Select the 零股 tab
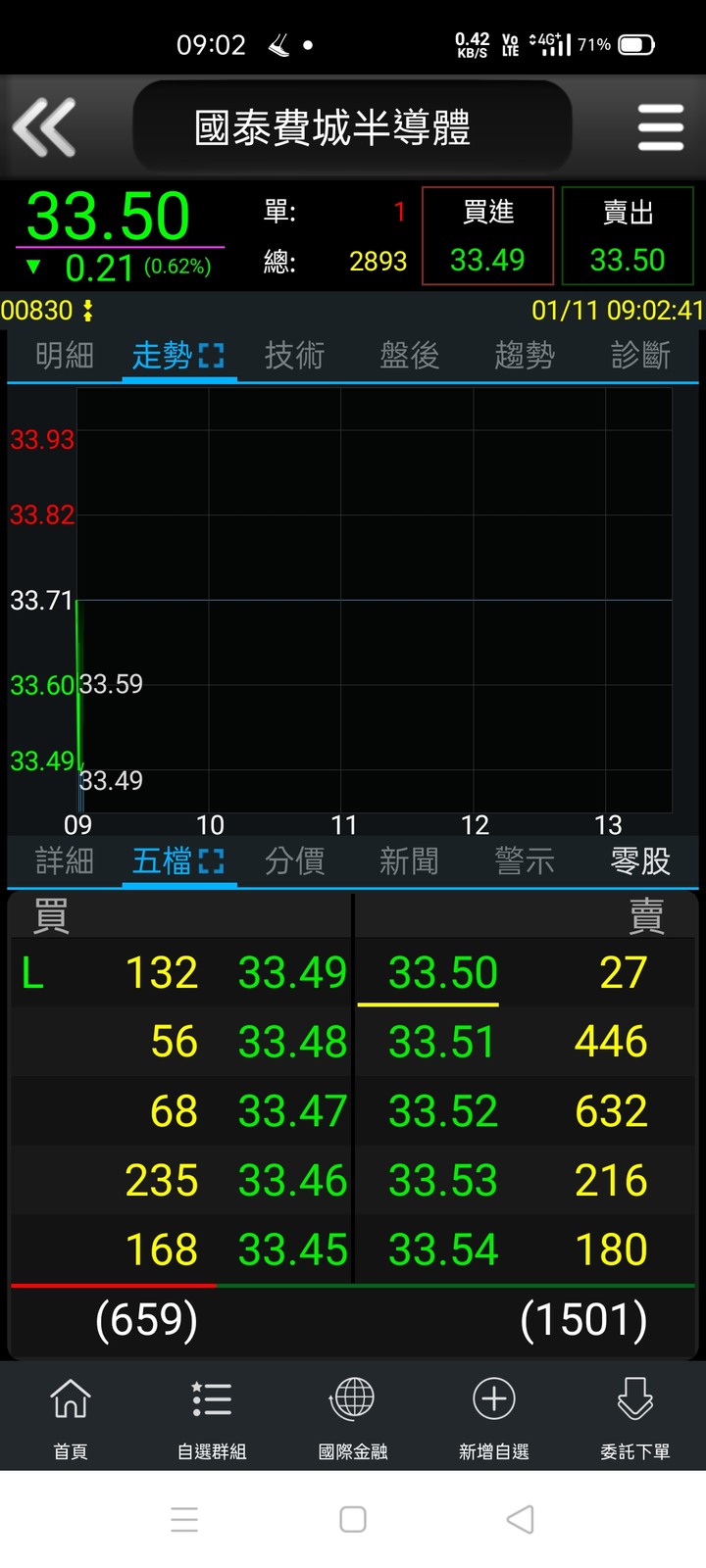This screenshot has height=1568, width=706. (640, 861)
